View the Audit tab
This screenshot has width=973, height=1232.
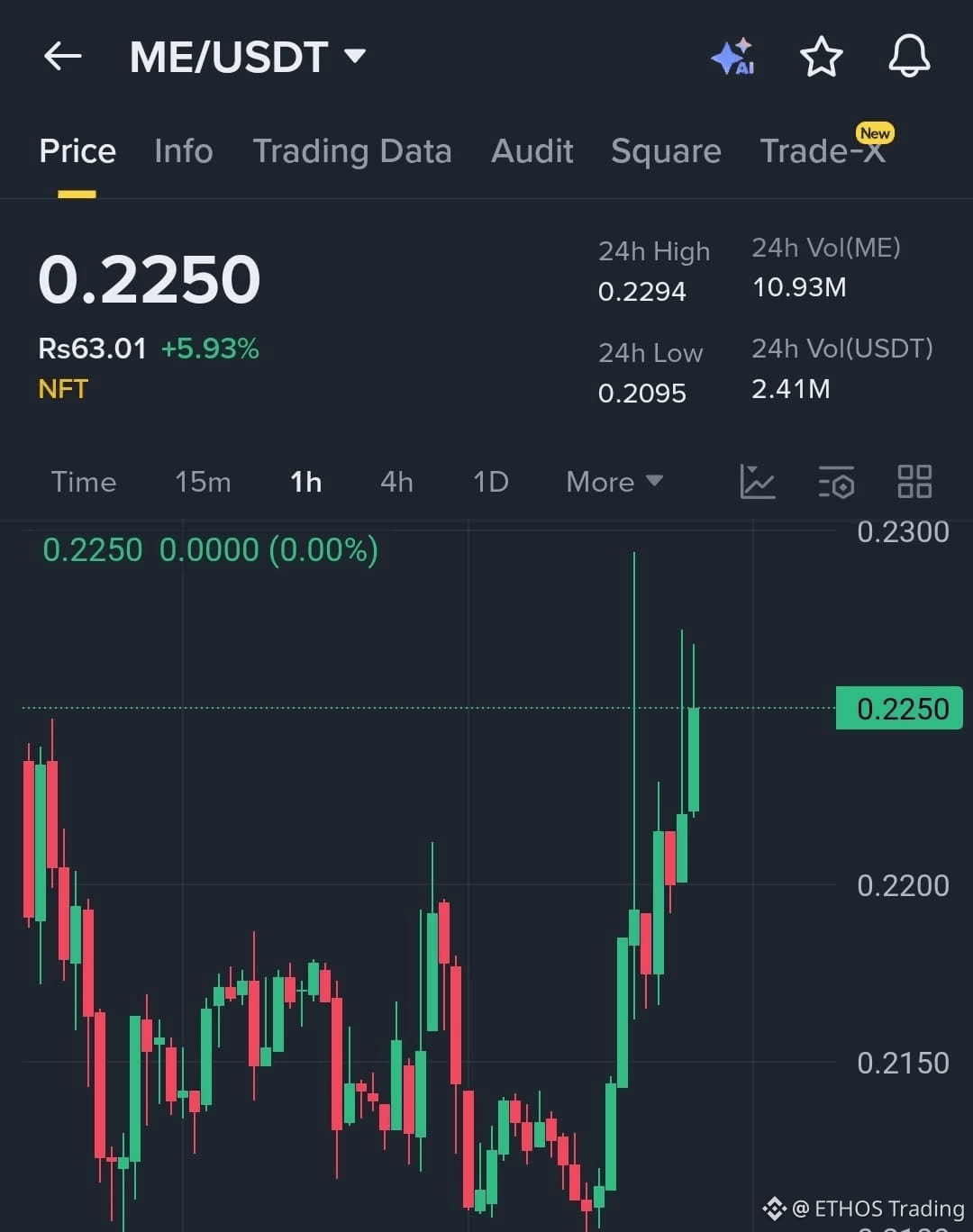[x=532, y=151]
